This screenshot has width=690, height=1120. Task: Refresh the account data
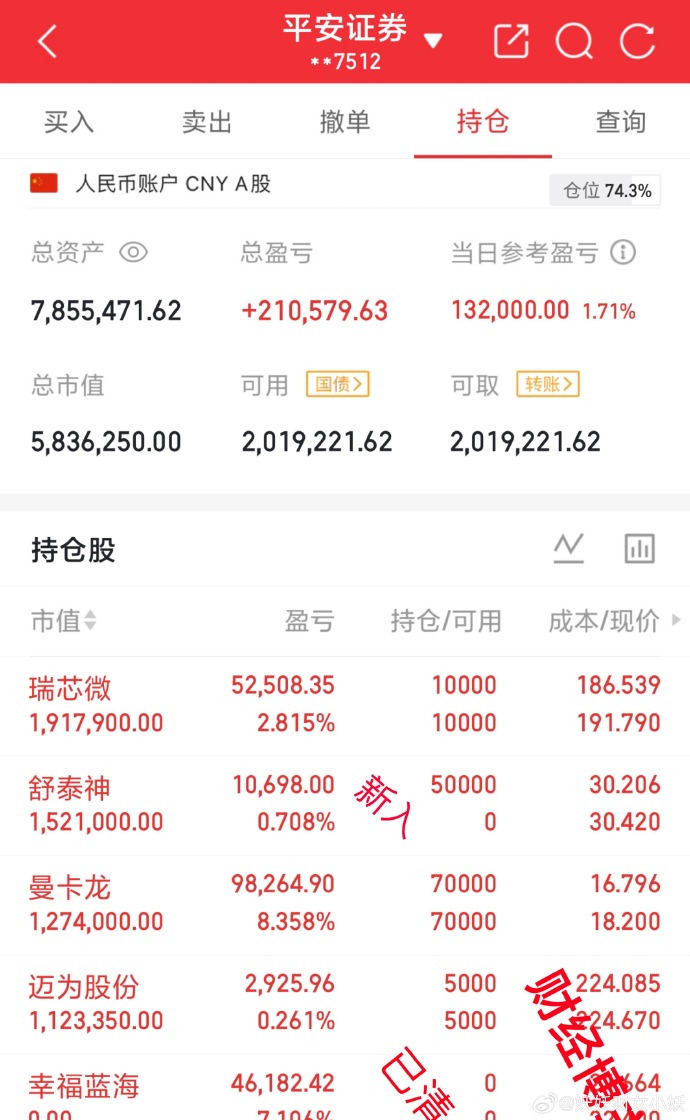coord(637,42)
